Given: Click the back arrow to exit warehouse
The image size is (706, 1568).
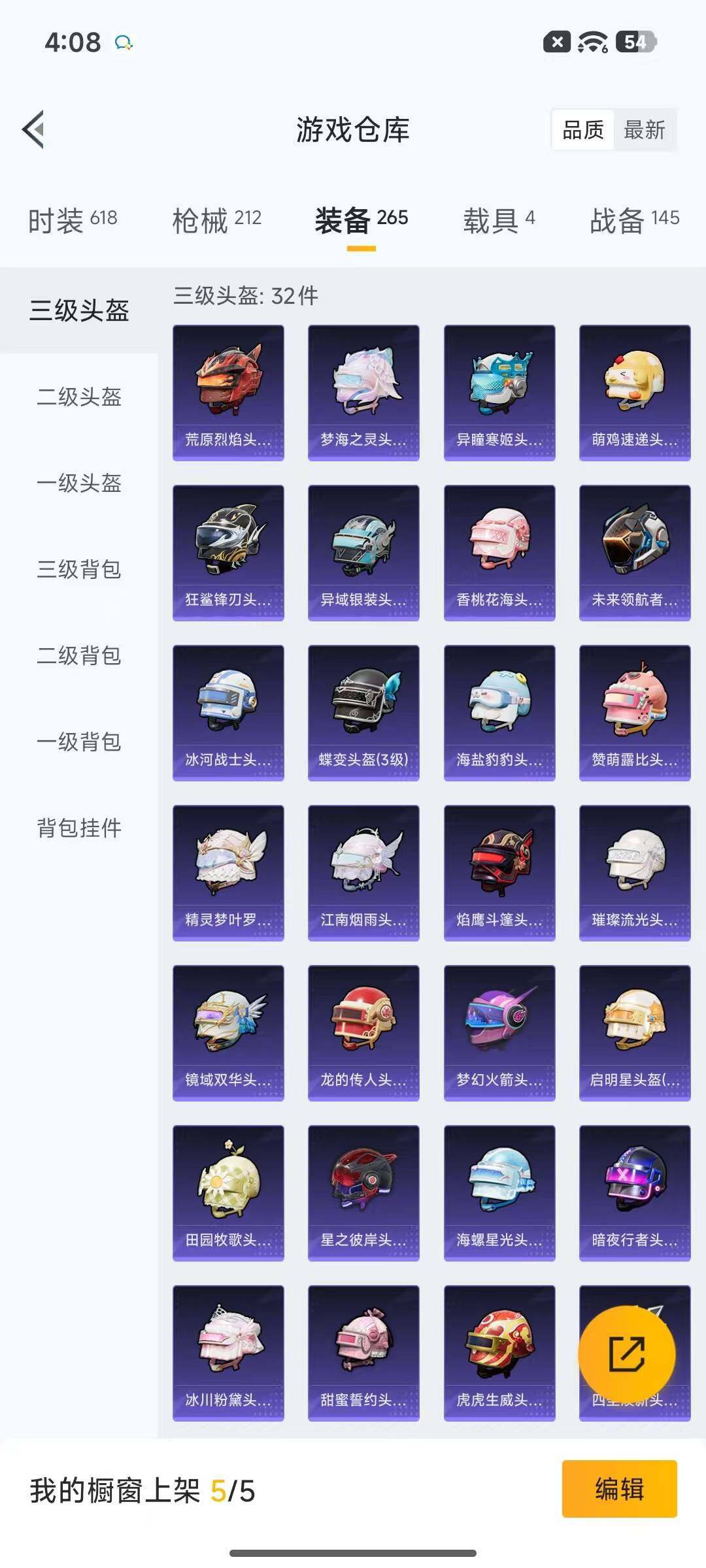Looking at the screenshot, I should 33,128.
